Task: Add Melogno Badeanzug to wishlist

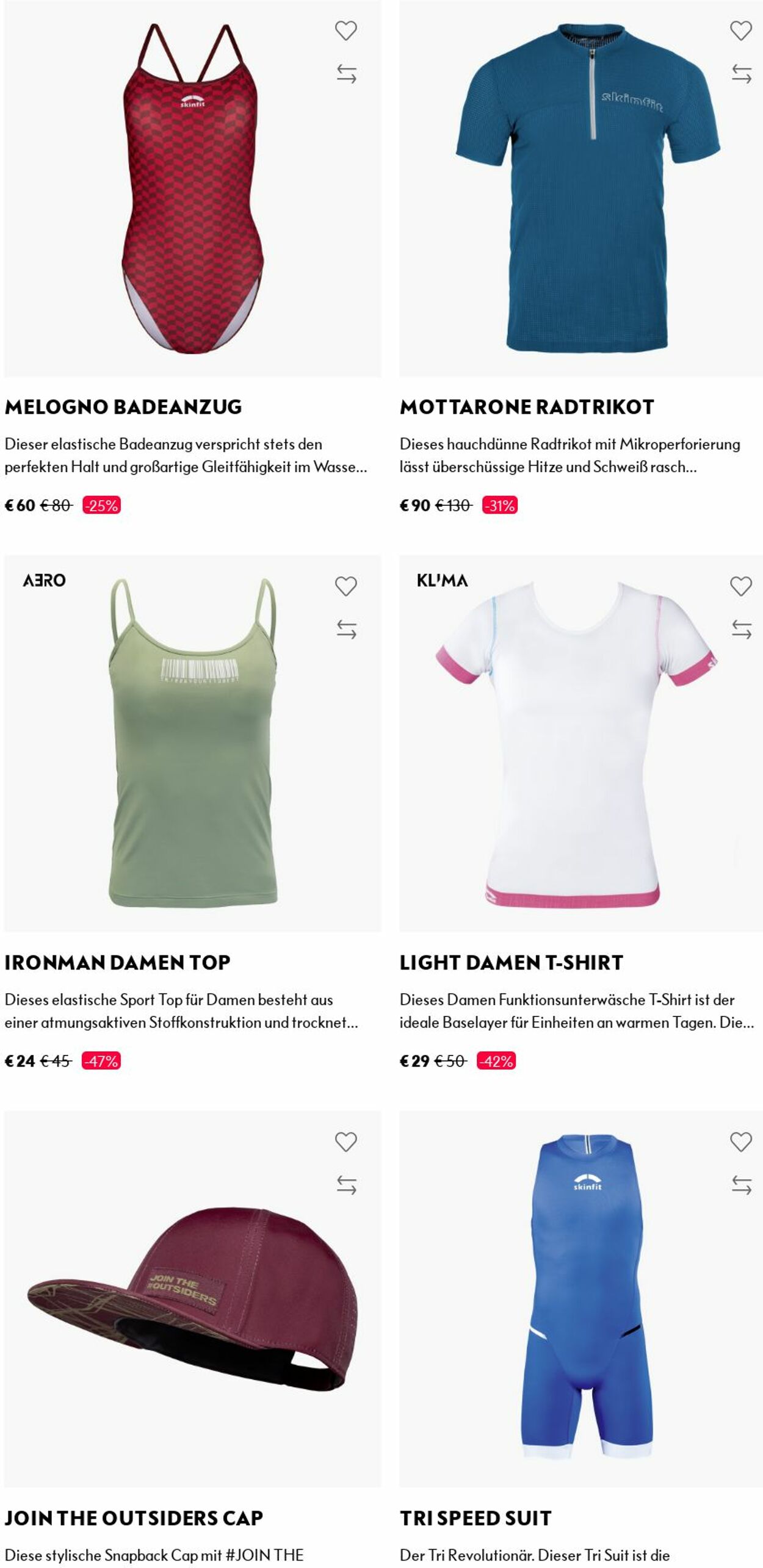Action: point(345,31)
